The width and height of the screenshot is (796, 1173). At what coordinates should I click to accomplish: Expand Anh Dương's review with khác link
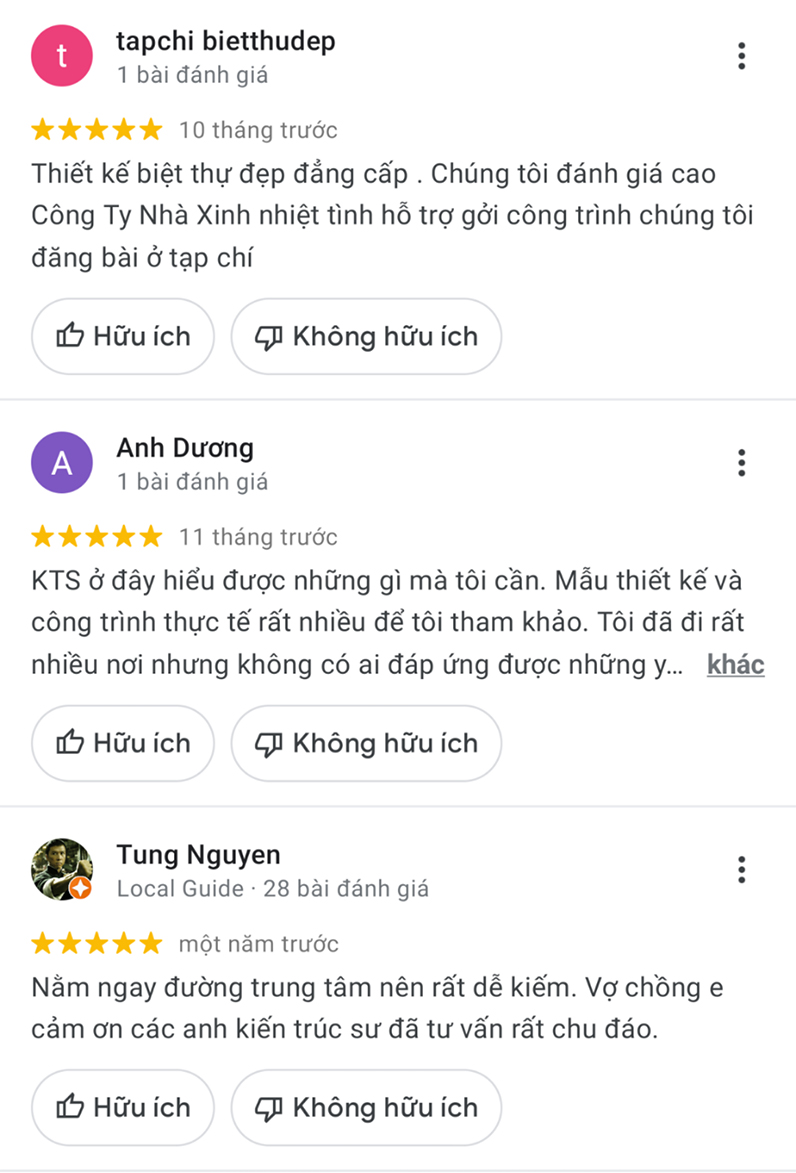click(735, 665)
